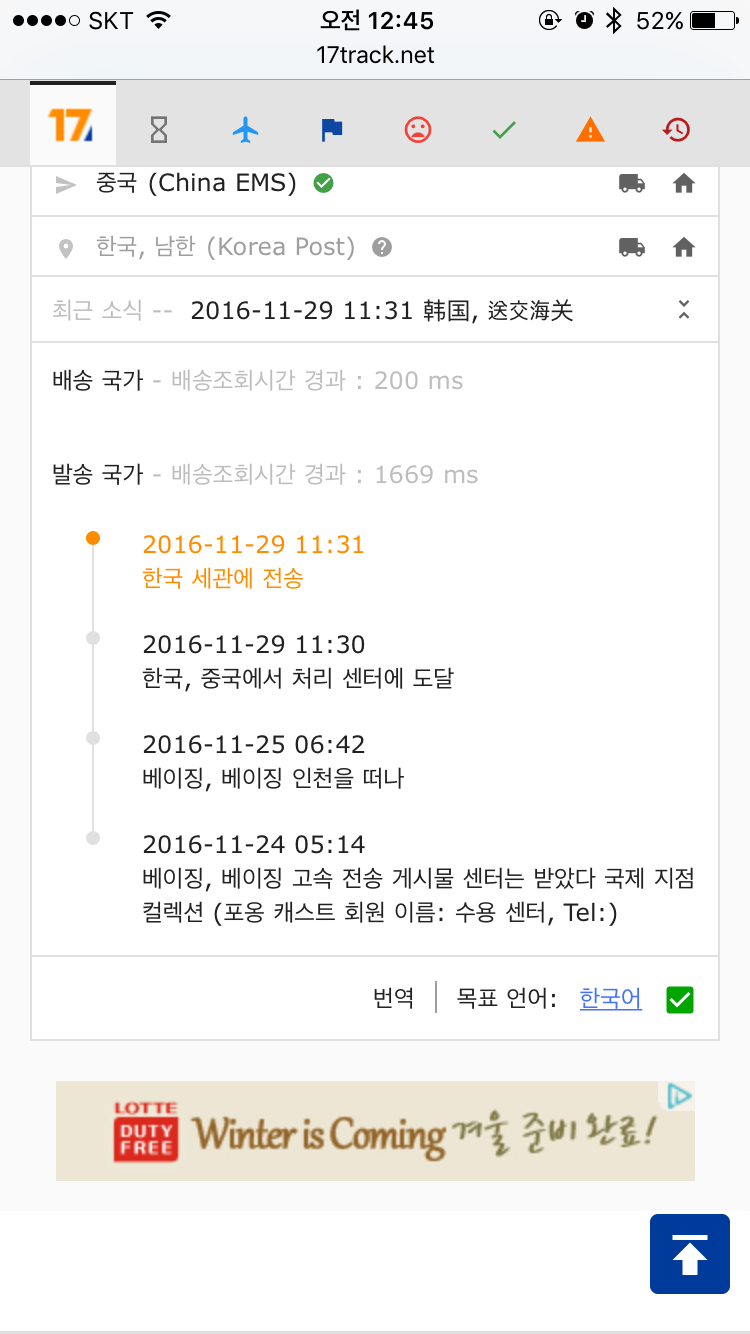Tap the home icon in Korea Post row
The width and height of the screenshot is (750, 1334).
(x=684, y=247)
